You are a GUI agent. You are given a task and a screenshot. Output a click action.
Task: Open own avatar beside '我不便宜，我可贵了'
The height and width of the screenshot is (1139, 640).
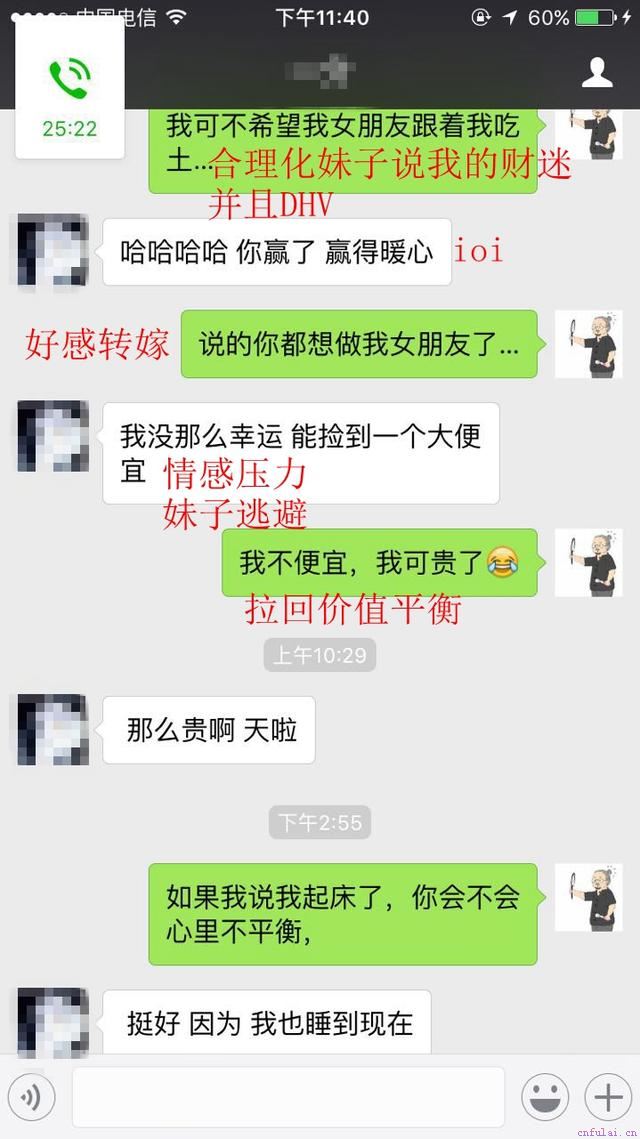click(x=588, y=563)
